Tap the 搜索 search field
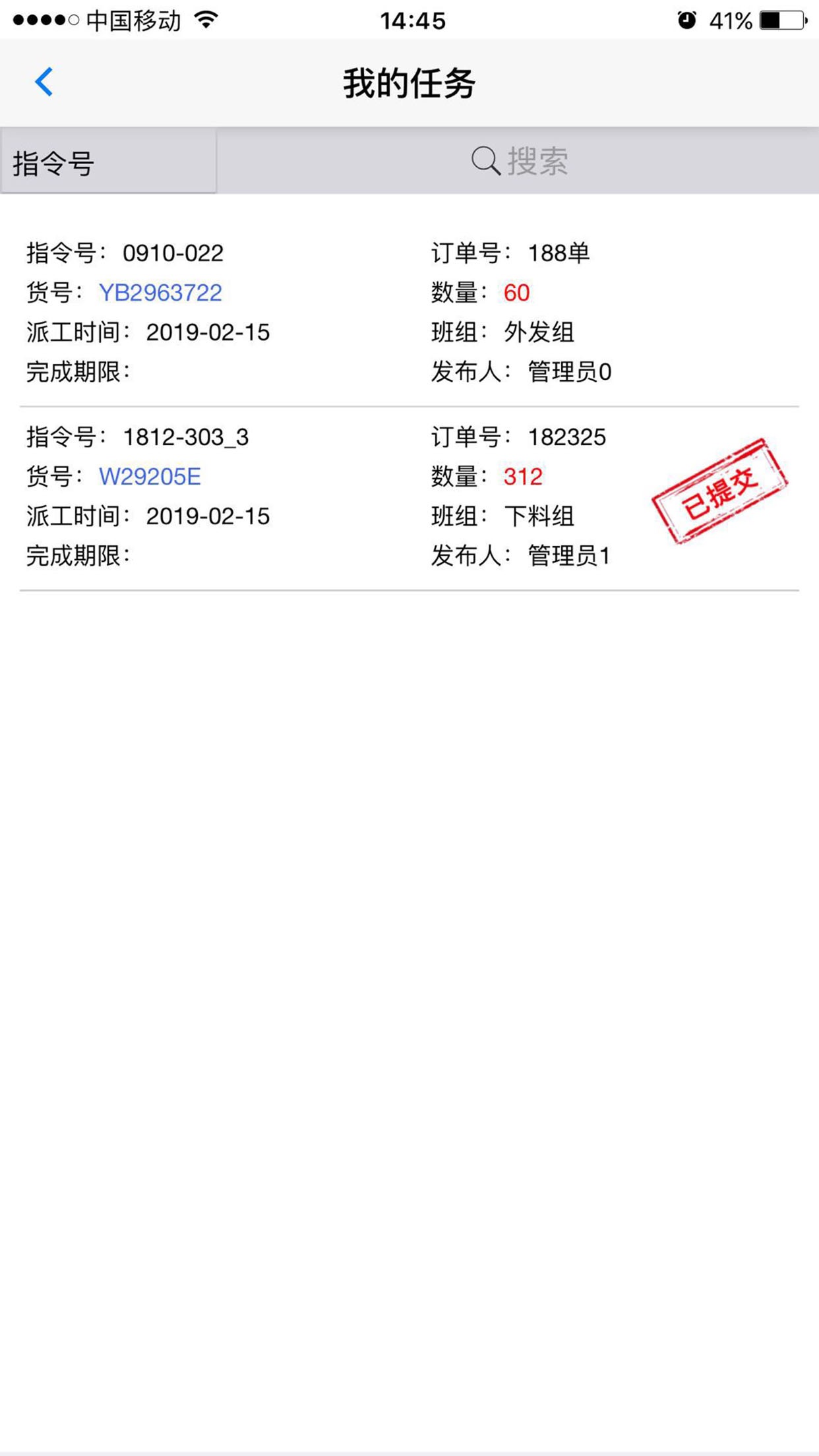819x1456 pixels. tap(519, 161)
